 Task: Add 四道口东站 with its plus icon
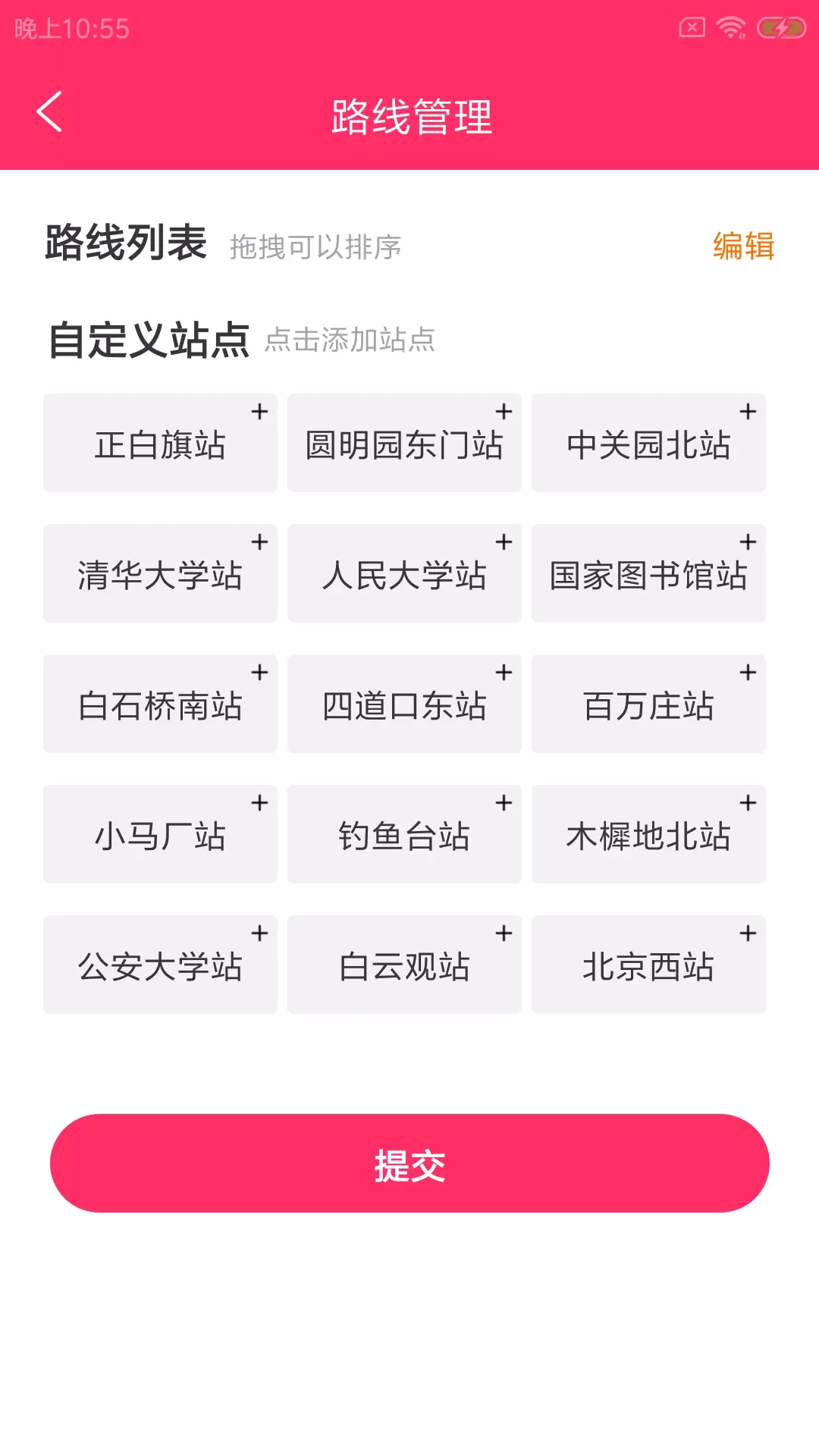(503, 673)
